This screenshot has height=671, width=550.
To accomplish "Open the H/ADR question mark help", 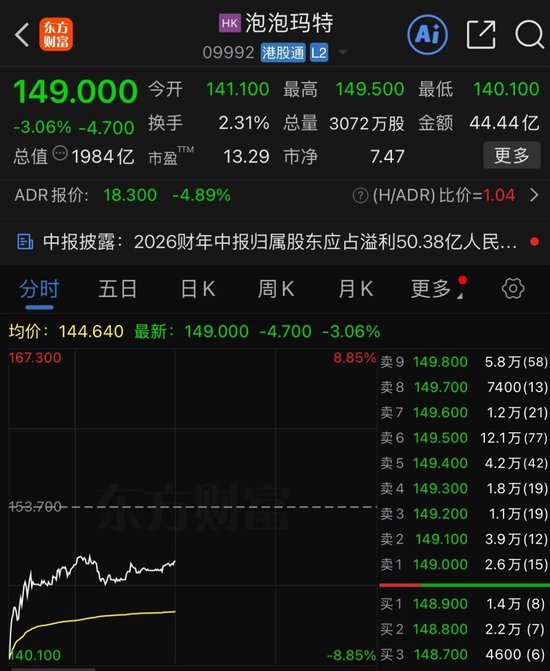I will click(x=360, y=196).
